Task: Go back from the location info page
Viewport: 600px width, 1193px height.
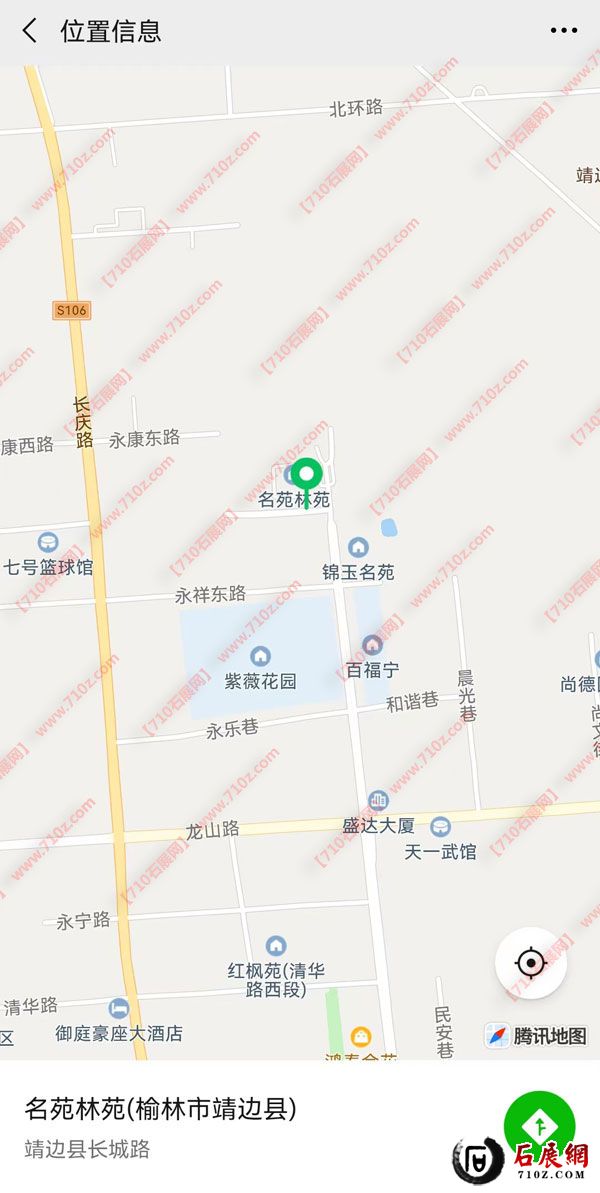Action: click(x=30, y=31)
